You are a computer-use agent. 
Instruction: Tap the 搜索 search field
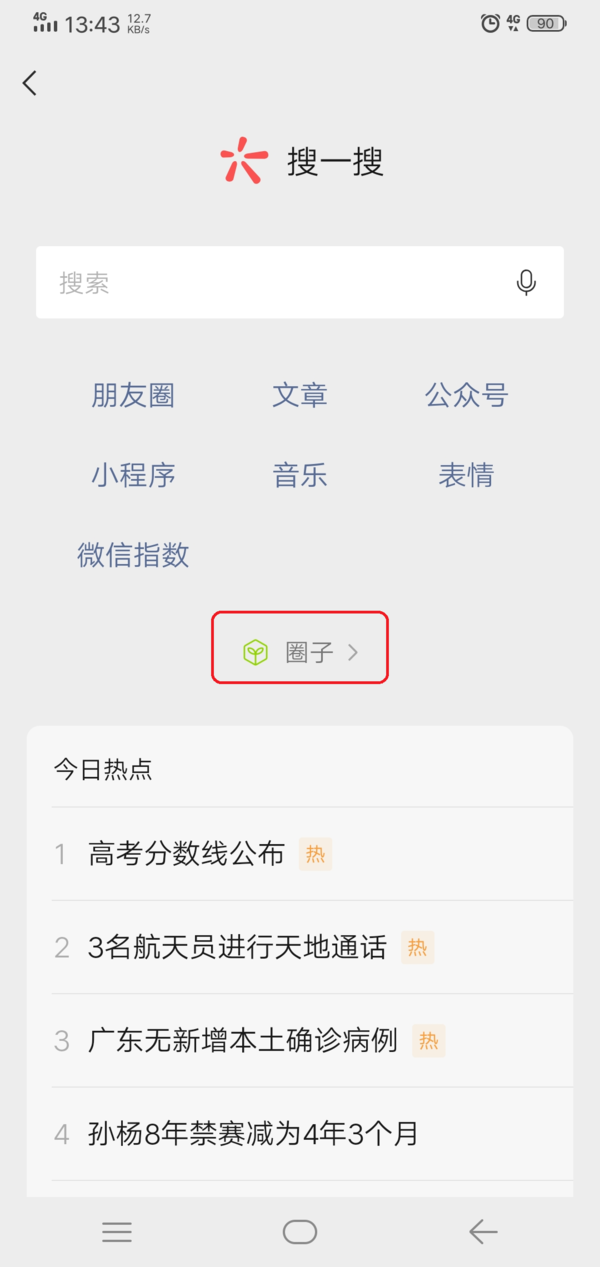click(x=270, y=283)
